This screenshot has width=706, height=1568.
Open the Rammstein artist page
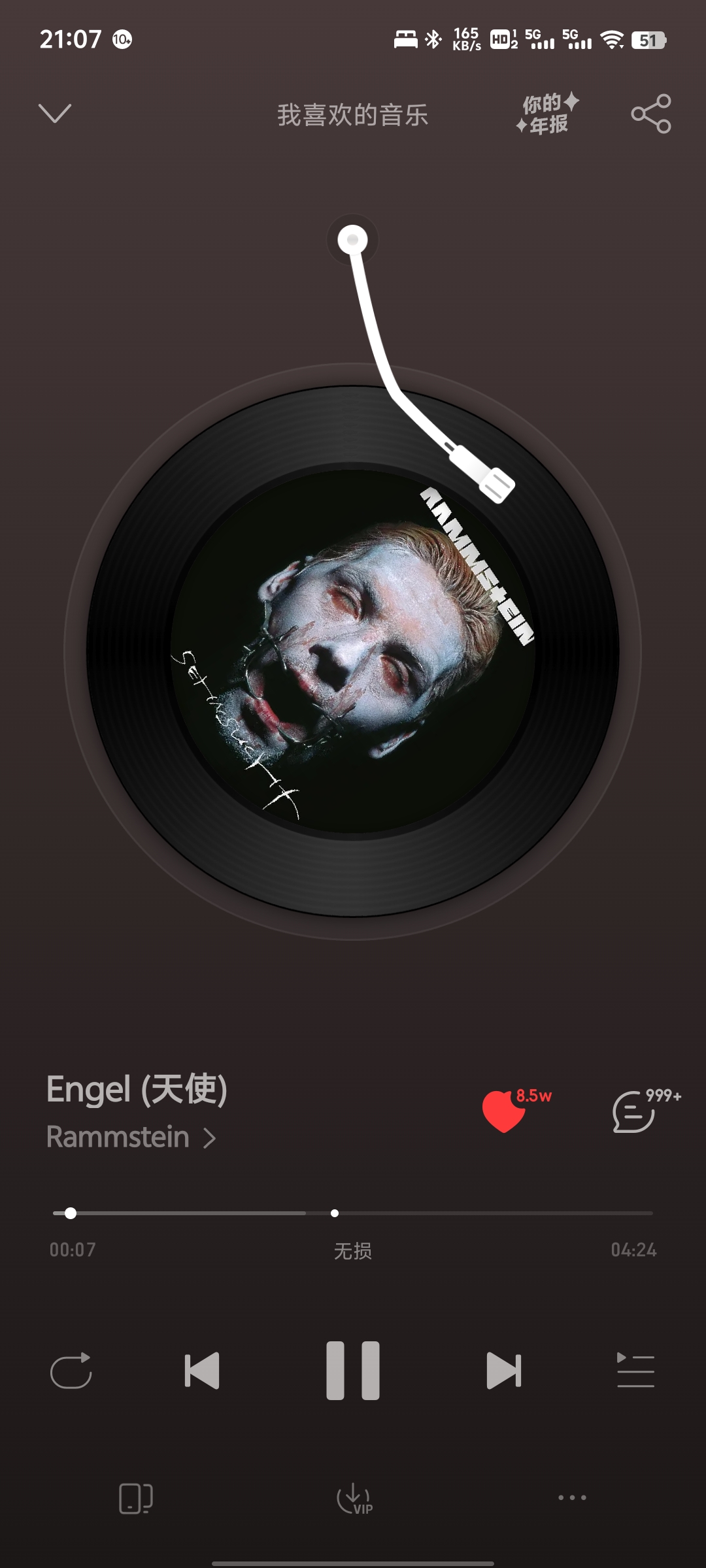point(131,1137)
